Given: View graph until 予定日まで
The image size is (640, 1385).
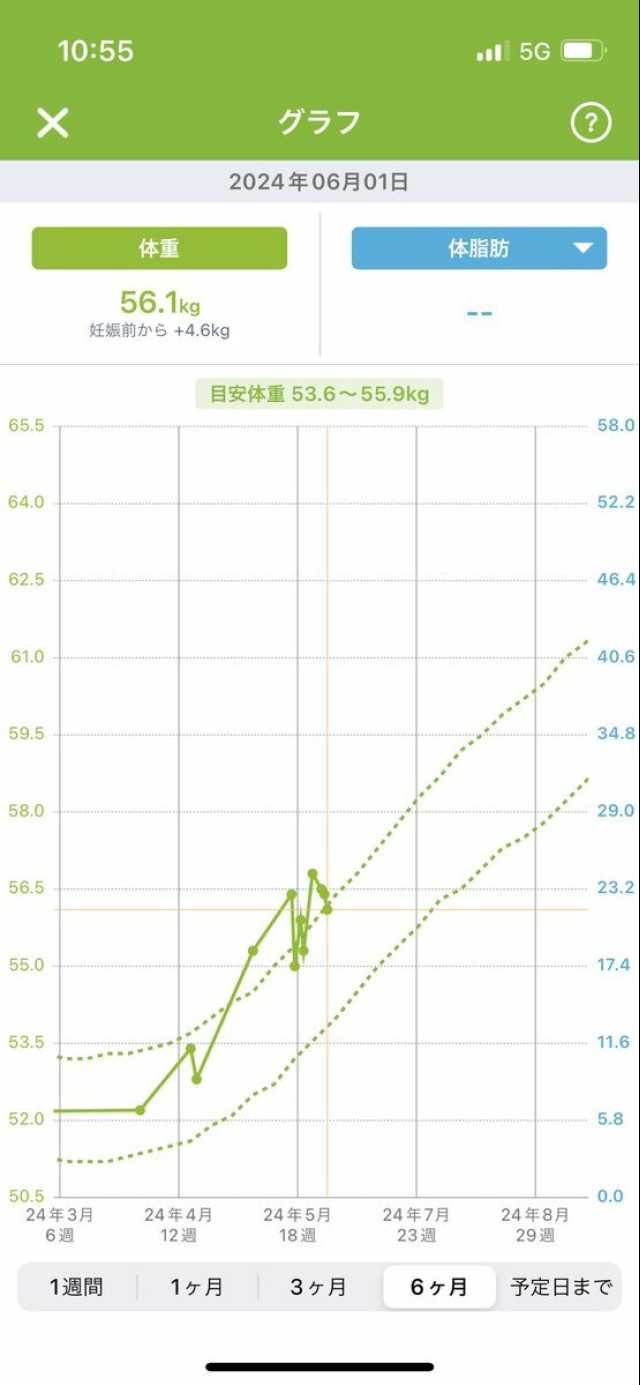Looking at the screenshot, I should (561, 1287).
